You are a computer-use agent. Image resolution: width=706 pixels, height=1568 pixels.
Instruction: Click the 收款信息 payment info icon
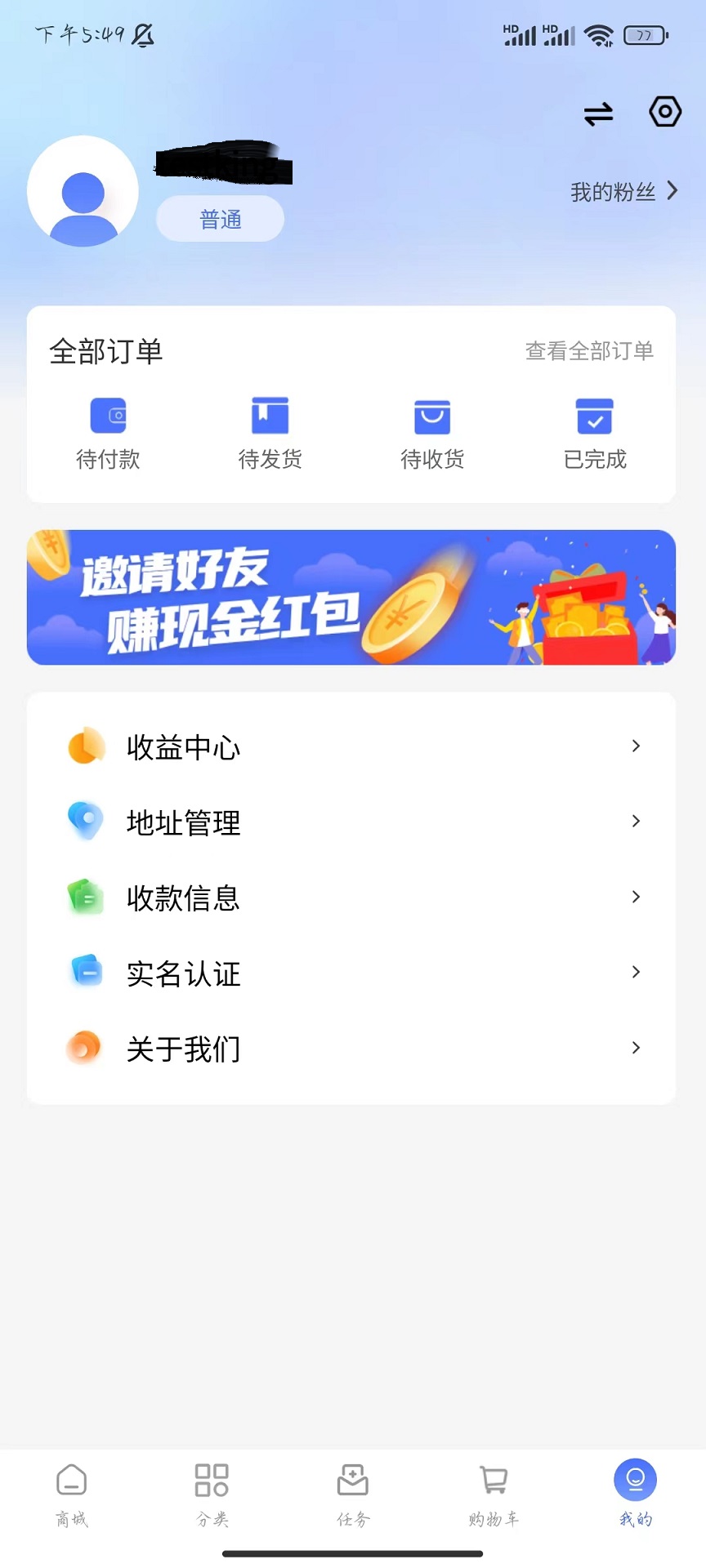tap(85, 896)
